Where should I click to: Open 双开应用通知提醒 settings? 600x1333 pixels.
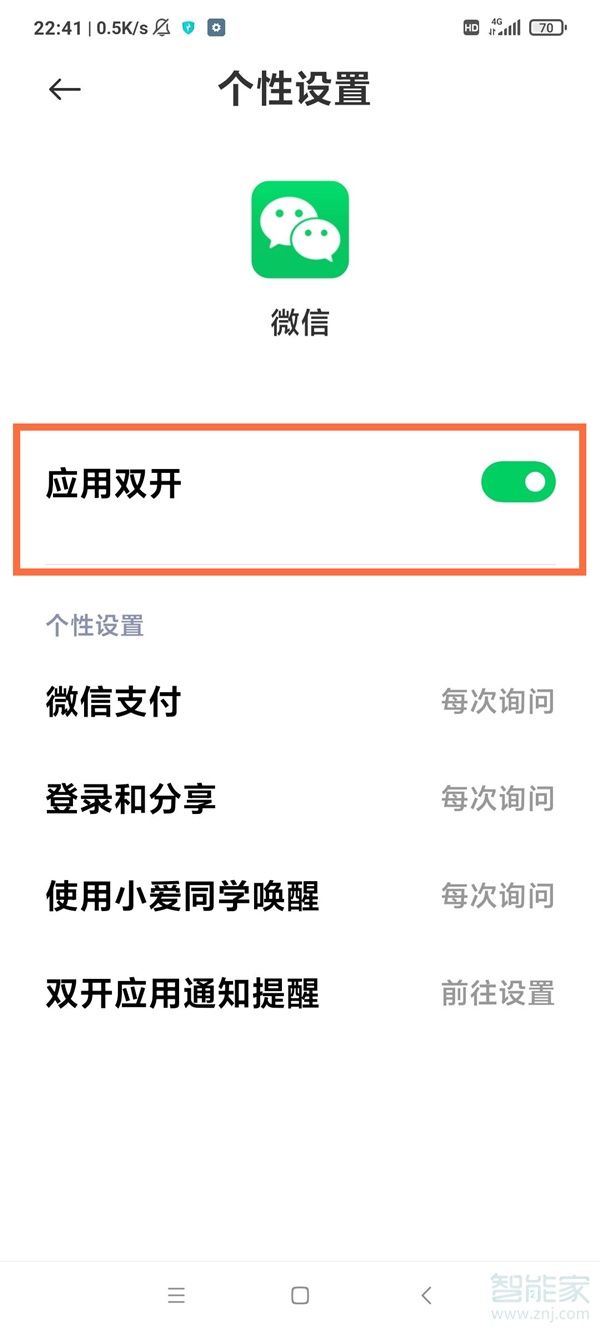pos(300,993)
